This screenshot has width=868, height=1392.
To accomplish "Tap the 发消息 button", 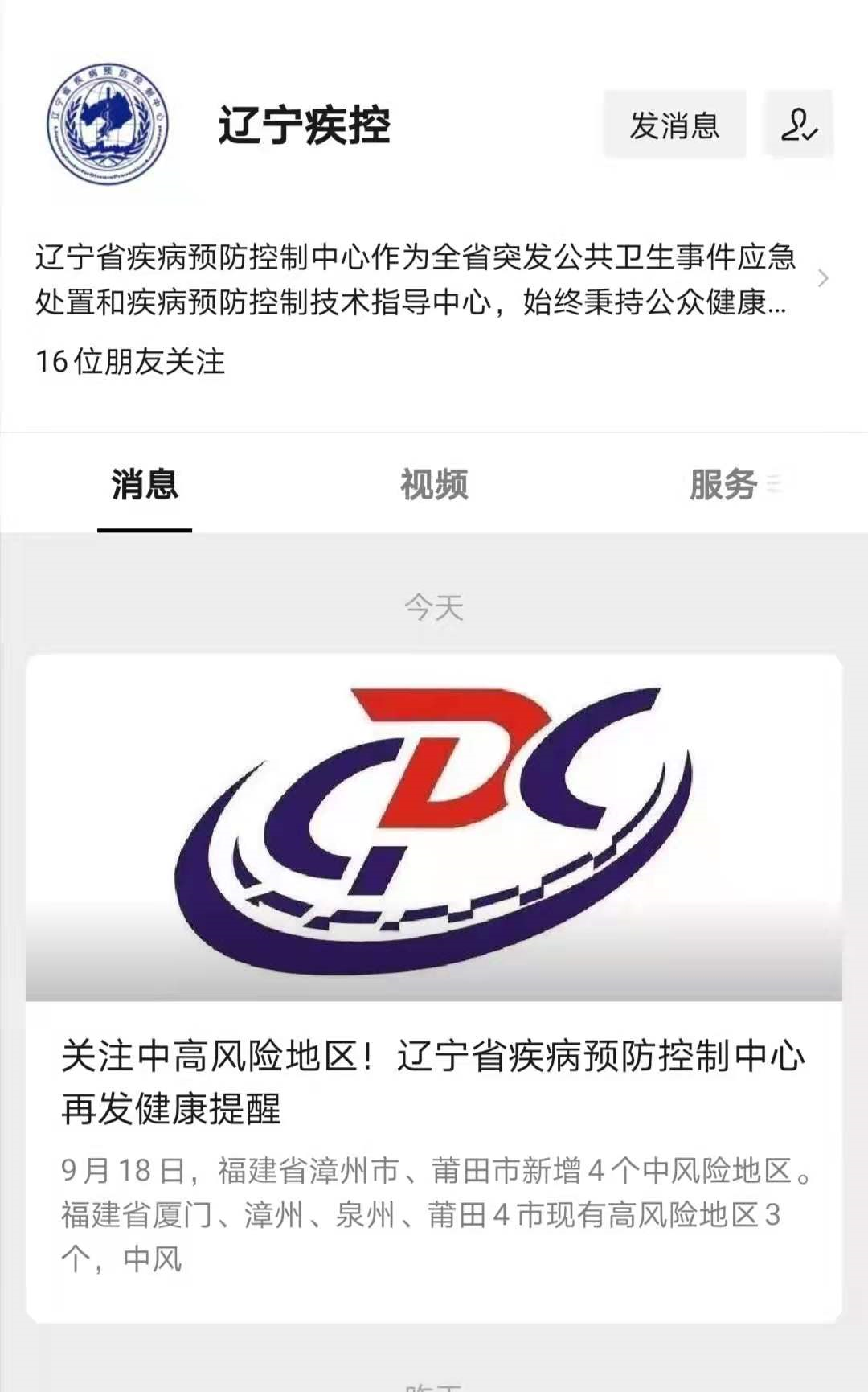I will pyautogui.click(x=674, y=125).
